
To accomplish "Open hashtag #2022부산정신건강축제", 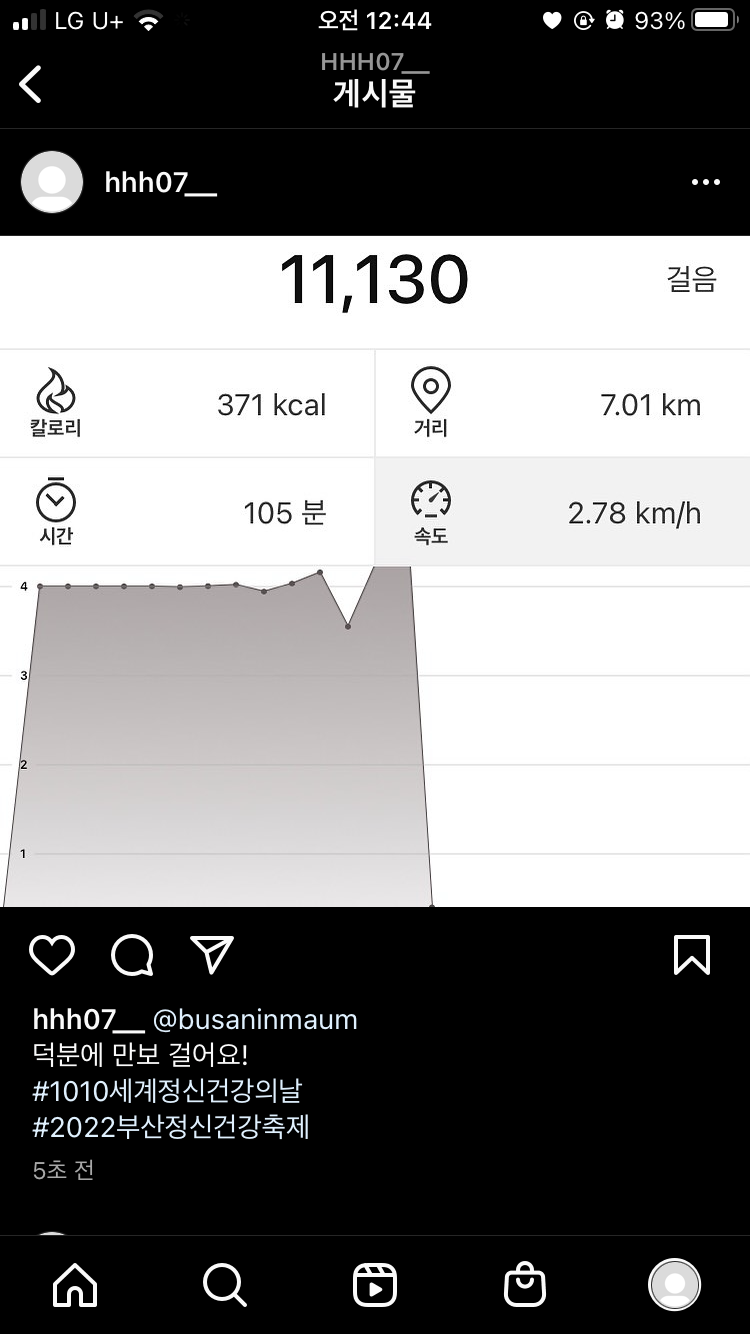I will (x=171, y=1127).
